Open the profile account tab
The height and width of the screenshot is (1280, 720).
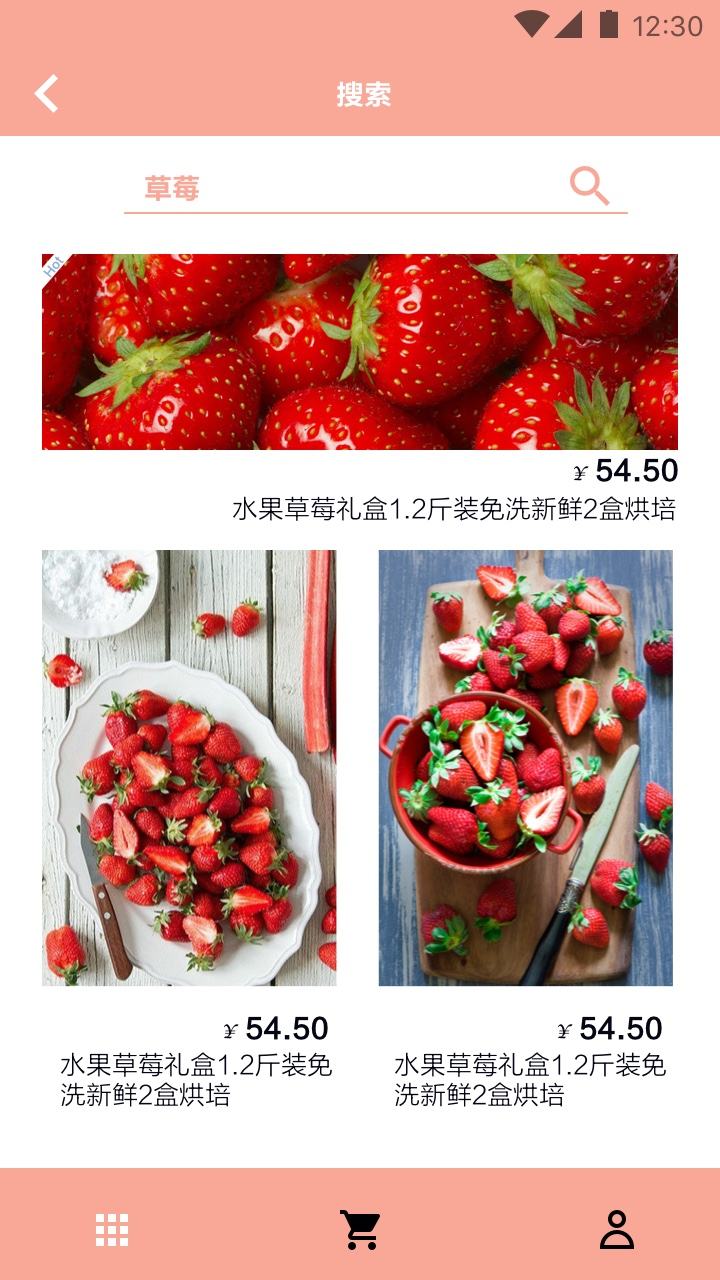(617, 1229)
